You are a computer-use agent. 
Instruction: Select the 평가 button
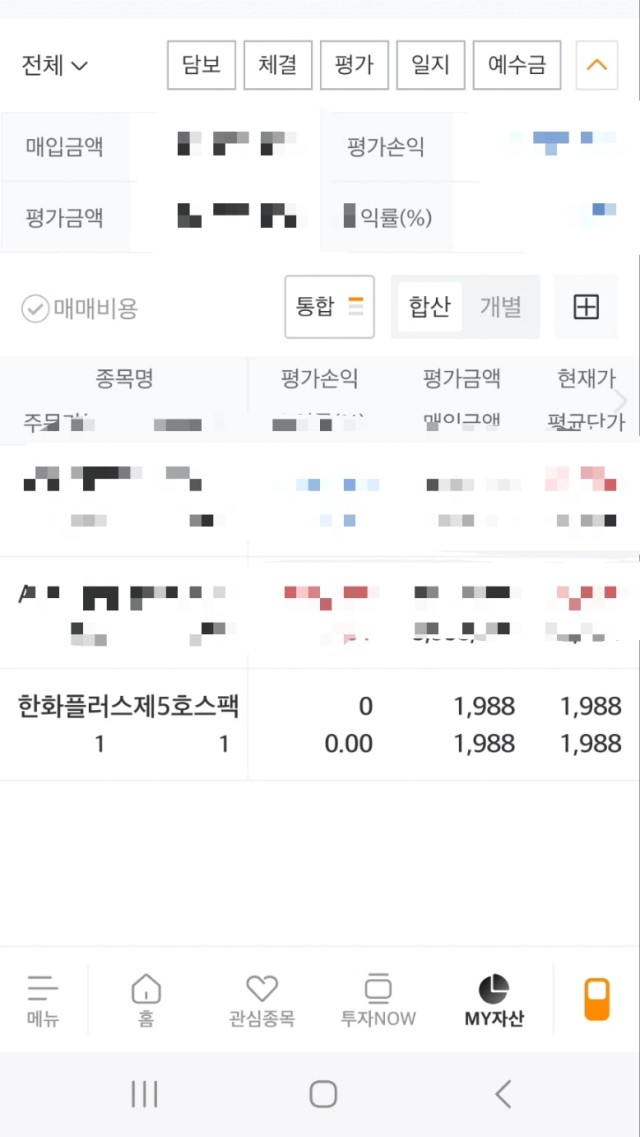[354, 65]
